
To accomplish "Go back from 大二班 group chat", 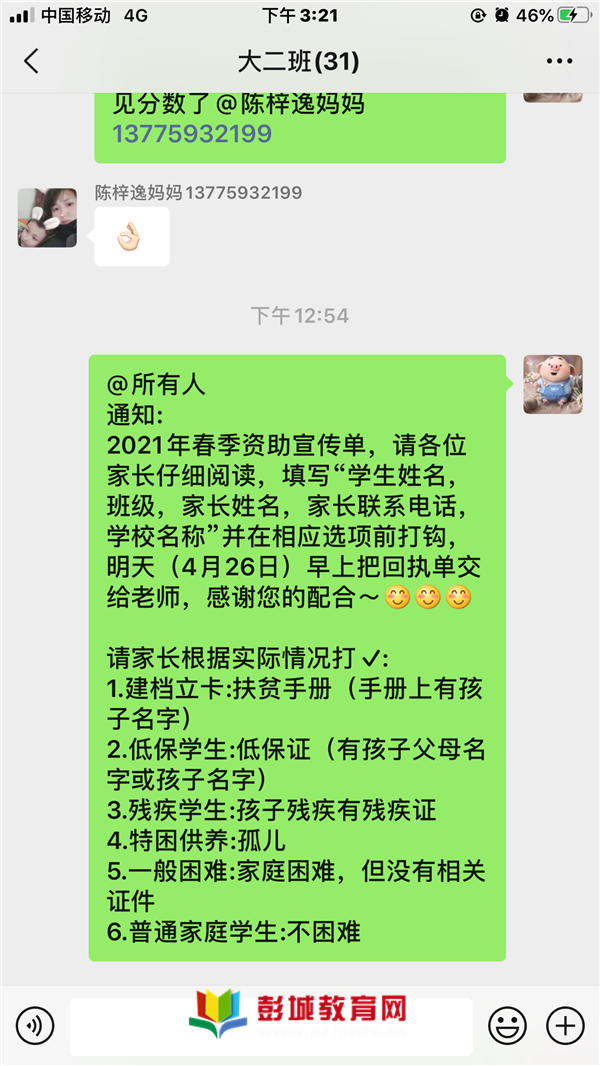I will pyautogui.click(x=32, y=62).
